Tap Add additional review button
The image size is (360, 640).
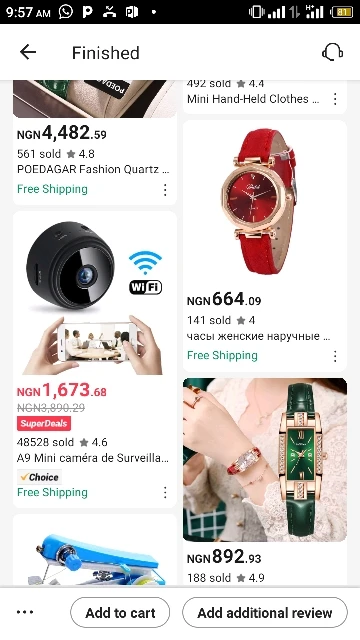[265, 613]
